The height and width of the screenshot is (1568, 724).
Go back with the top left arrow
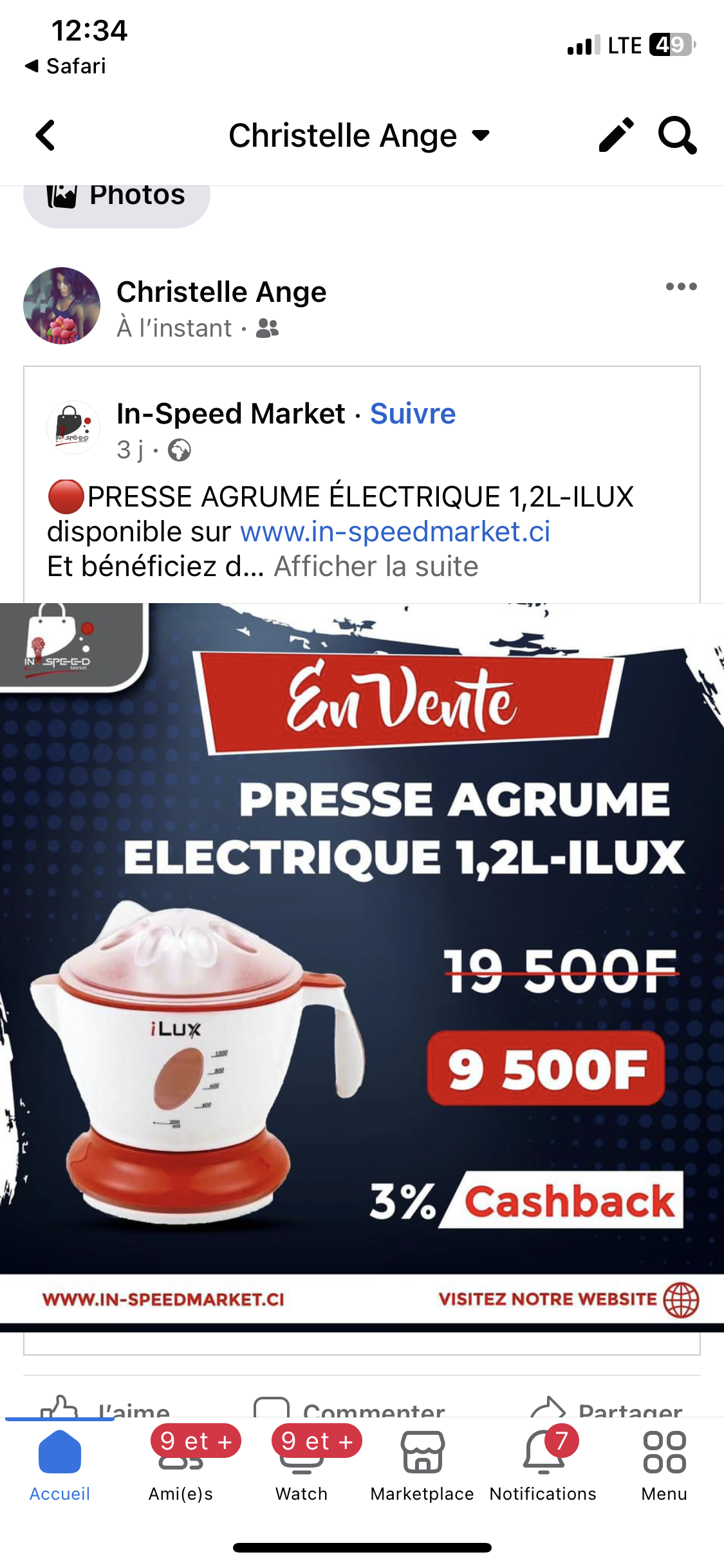(45, 136)
